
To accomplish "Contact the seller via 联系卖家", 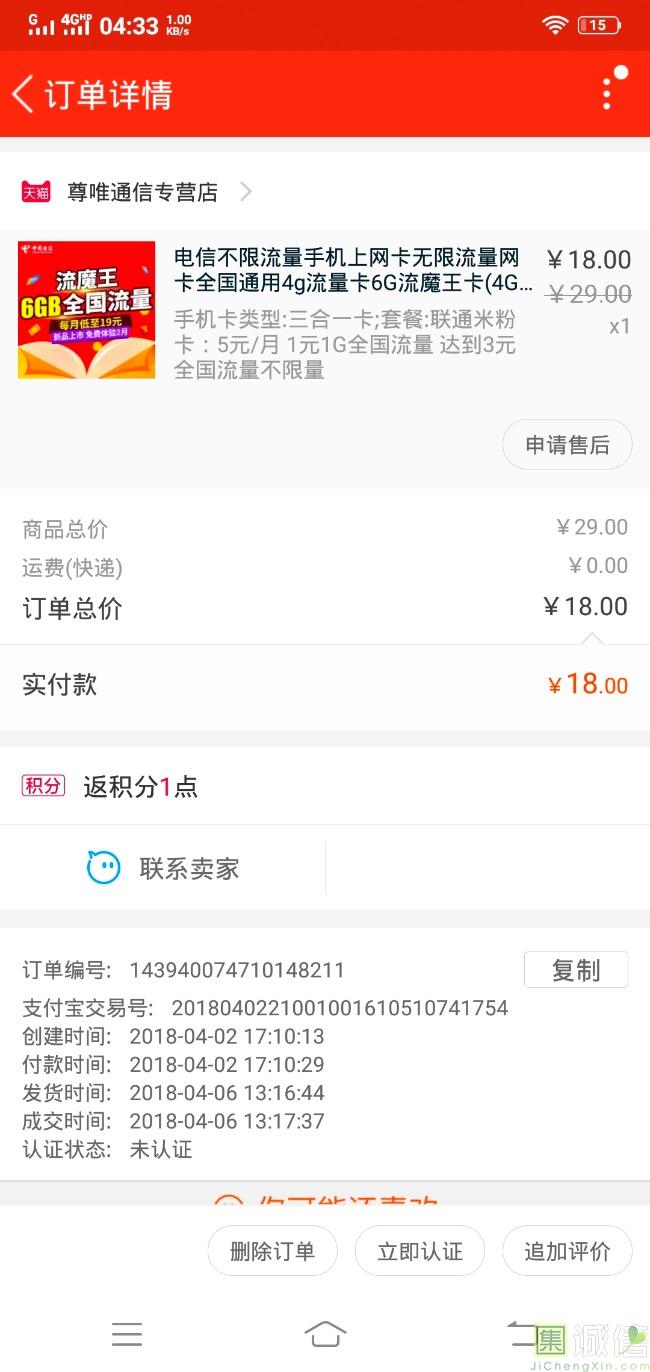I will point(163,868).
